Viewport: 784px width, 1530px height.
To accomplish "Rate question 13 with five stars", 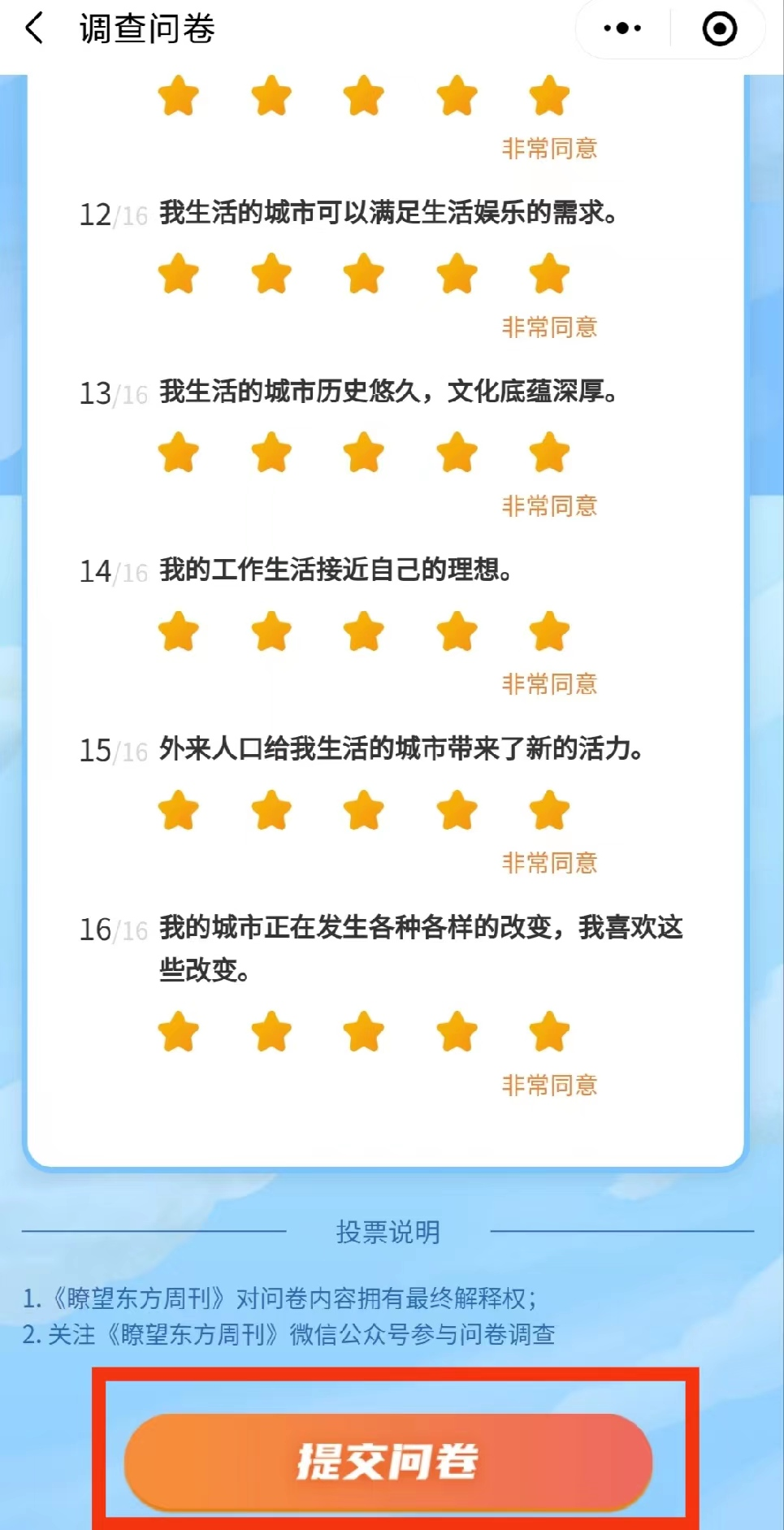I will tap(549, 453).
